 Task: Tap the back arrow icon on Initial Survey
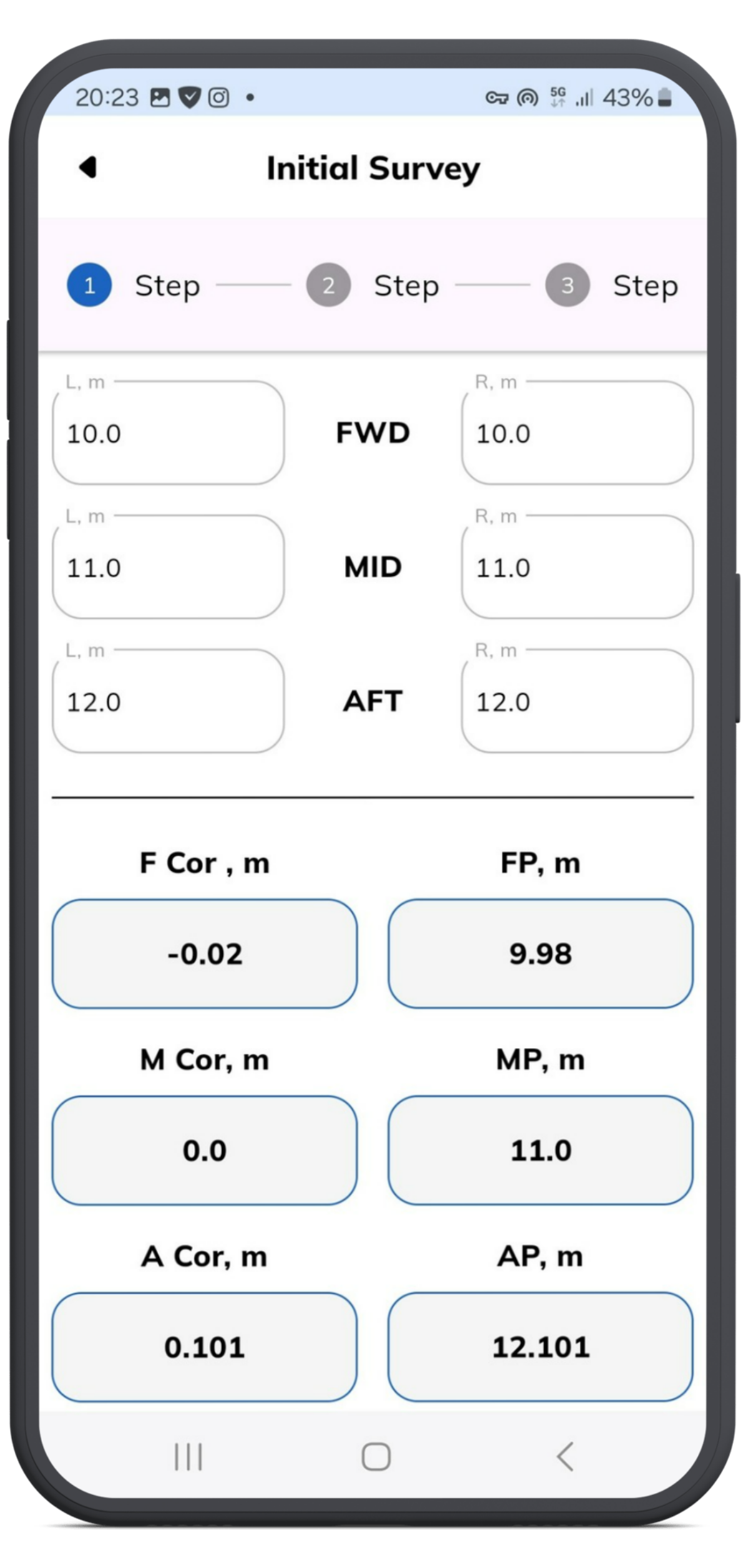[x=87, y=167]
